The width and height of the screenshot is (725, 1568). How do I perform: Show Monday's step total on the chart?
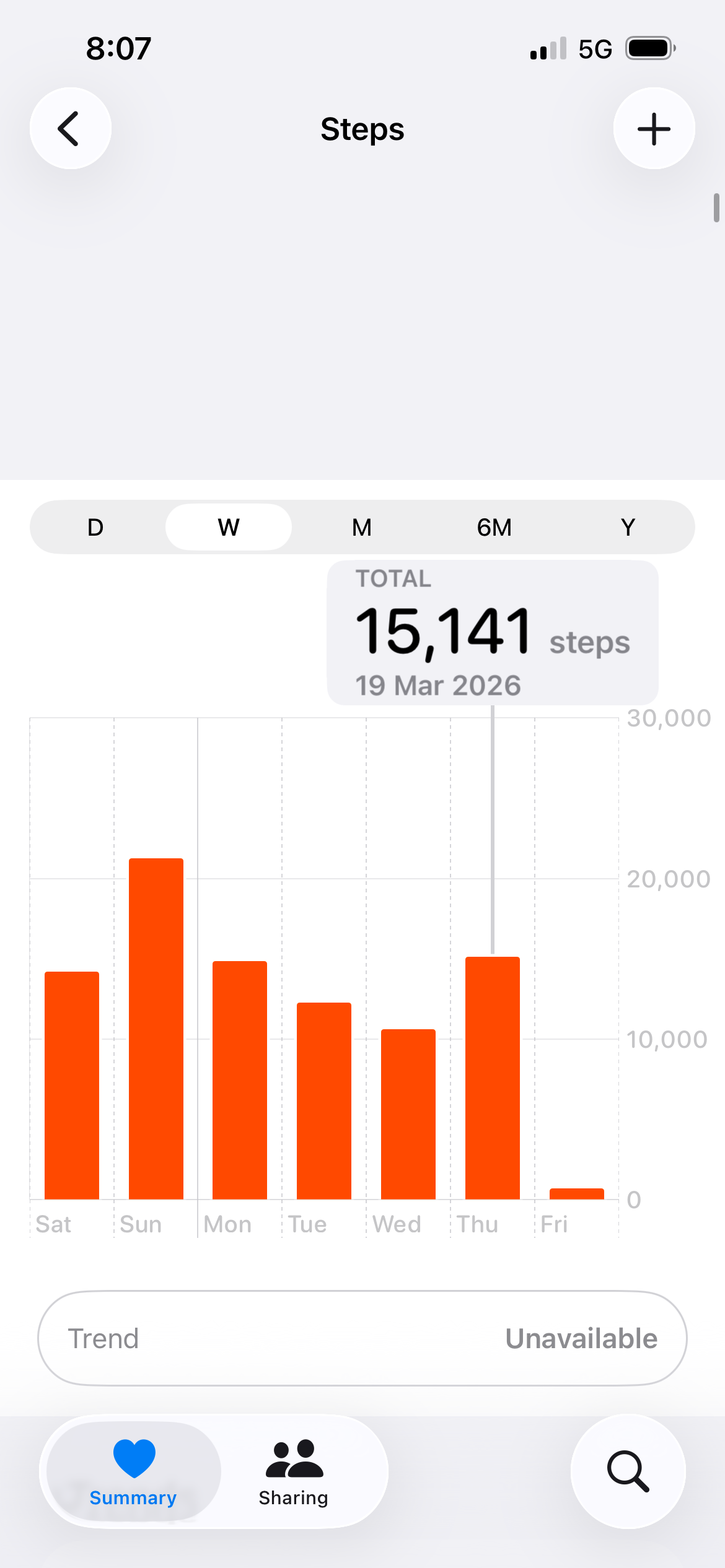(x=240, y=1080)
